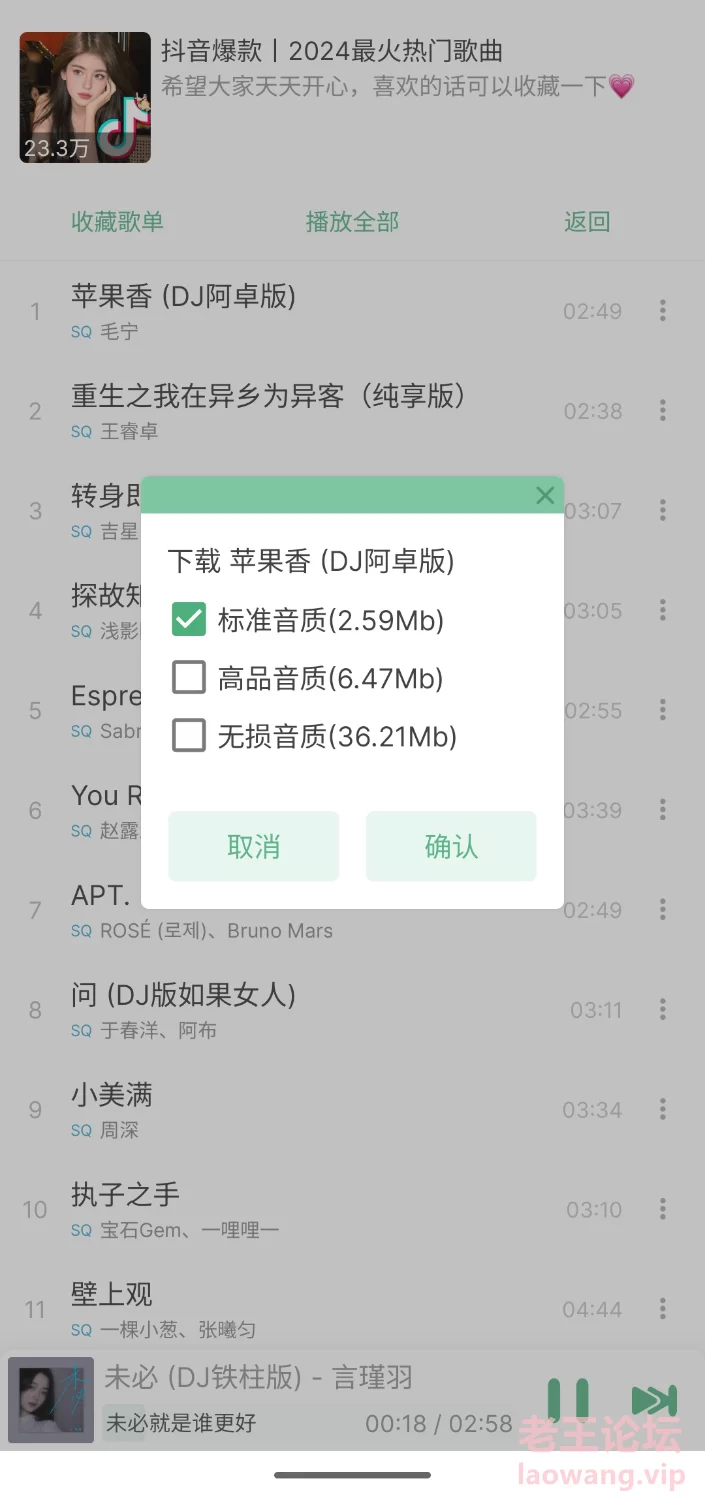Tap 收藏歌单 to save playlist
The image size is (705, 1500).
pos(117,222)
